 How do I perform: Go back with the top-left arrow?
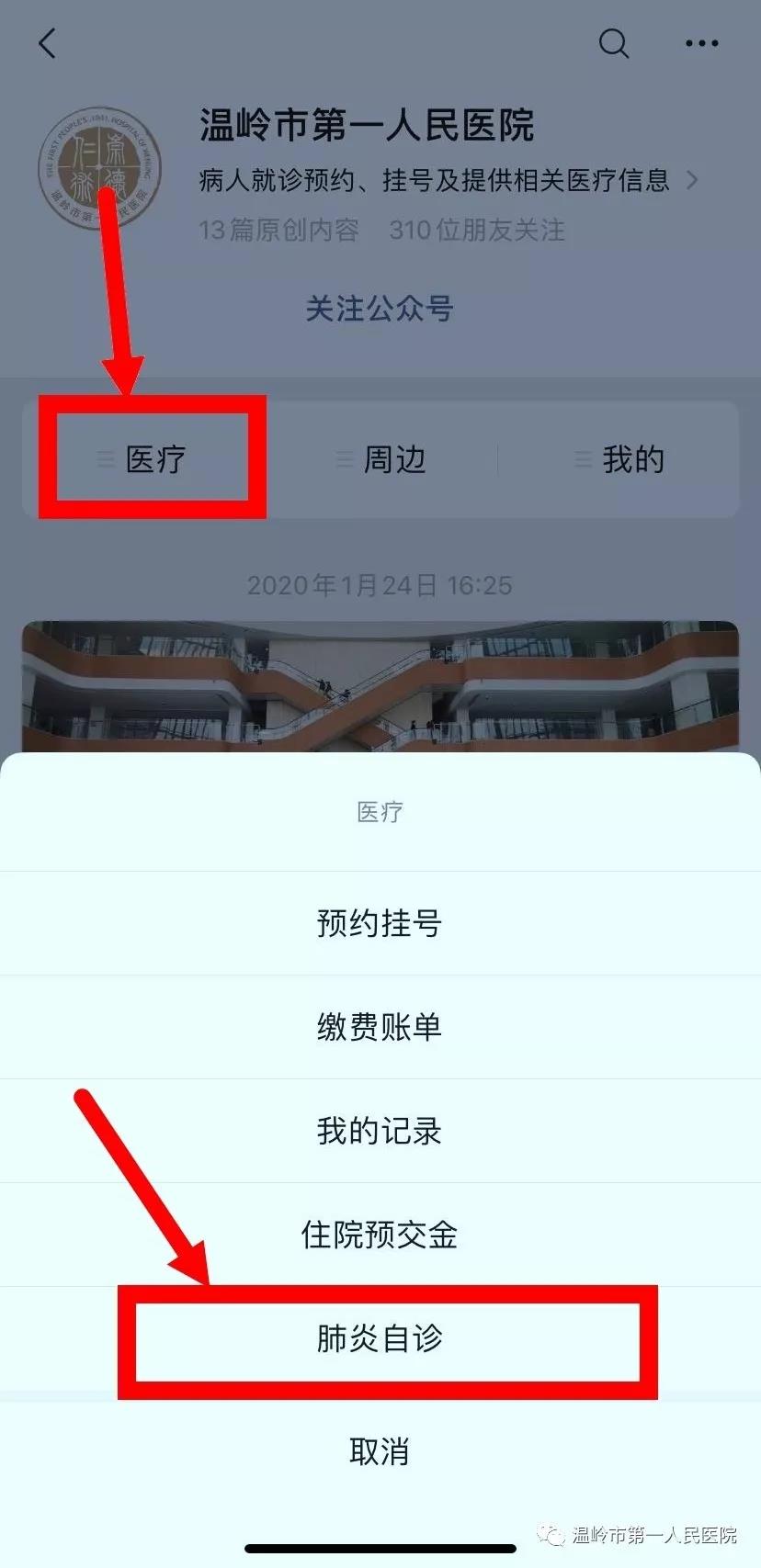coord(48,43)
